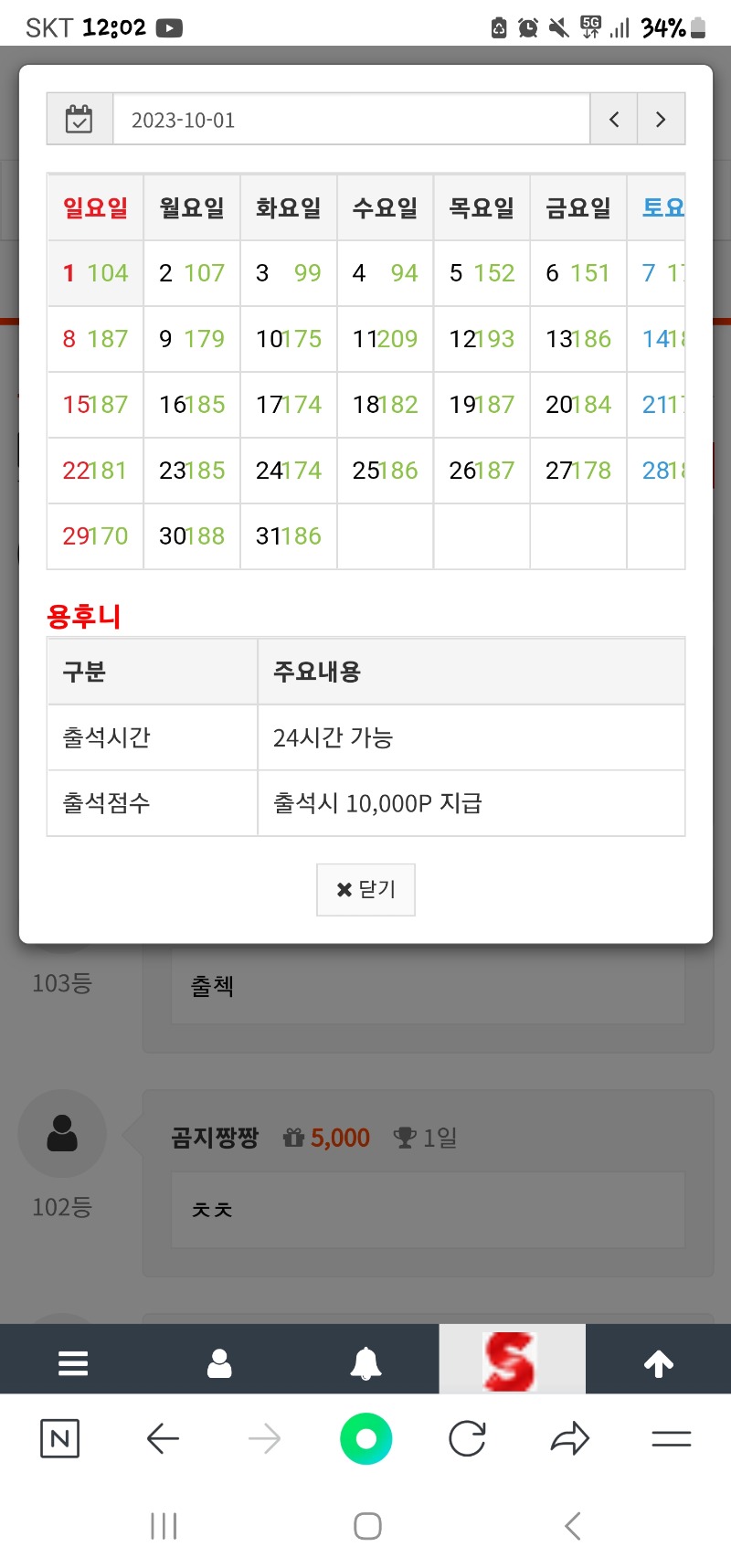
Task: Open the notifications bell
Action: point(365,1362)
